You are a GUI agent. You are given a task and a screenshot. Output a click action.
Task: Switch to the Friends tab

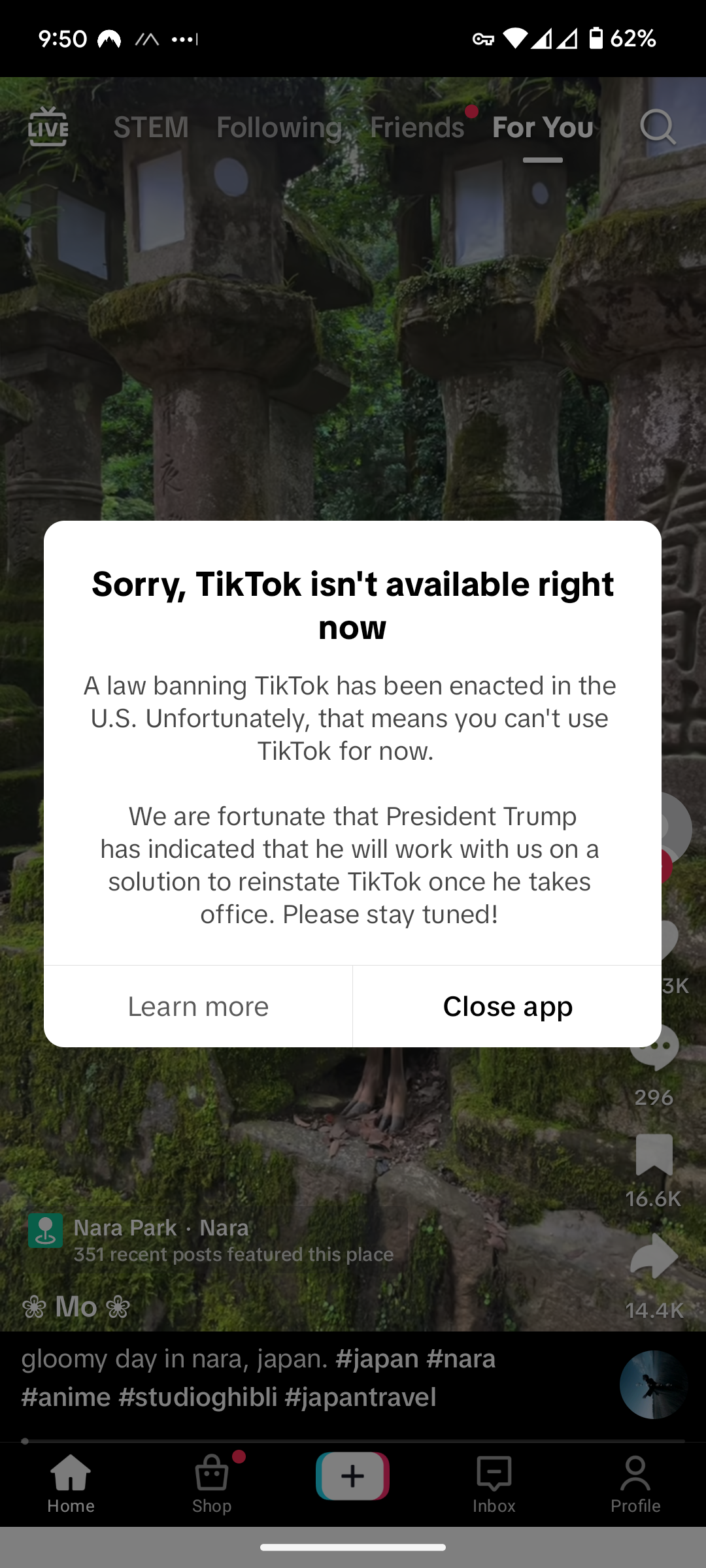(417, 127)
